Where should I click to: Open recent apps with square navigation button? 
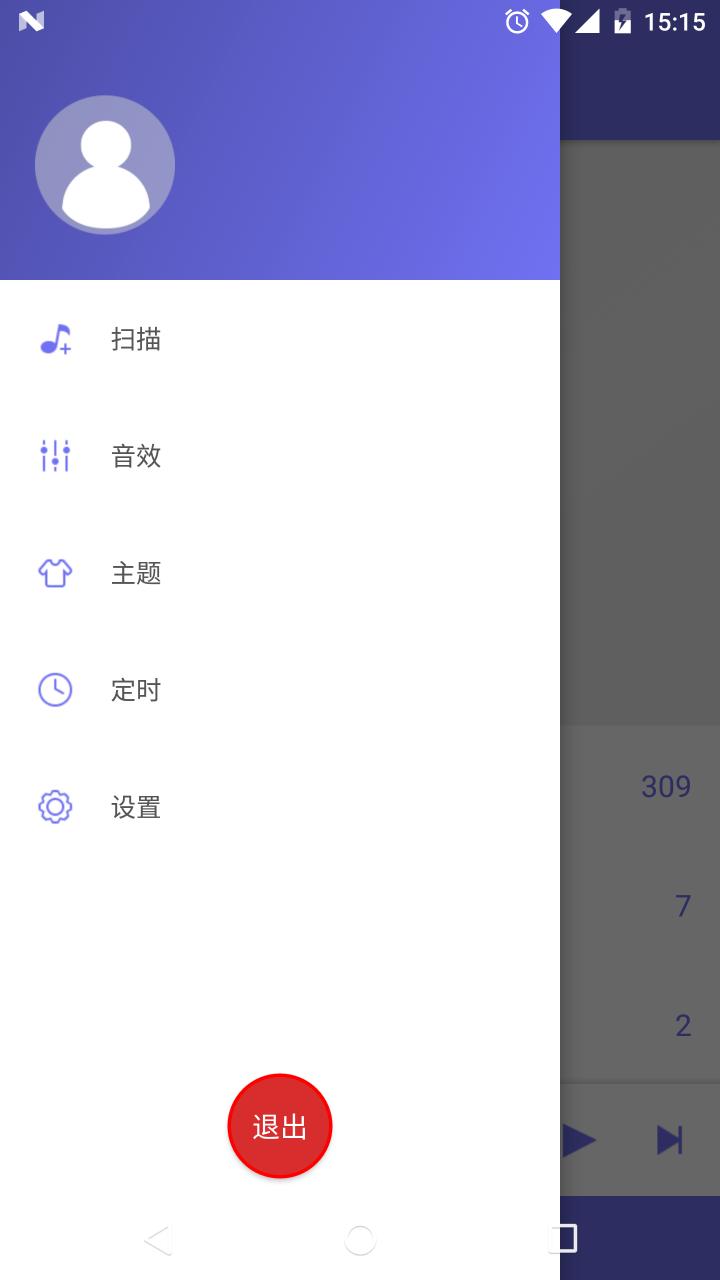point(562,1239)
